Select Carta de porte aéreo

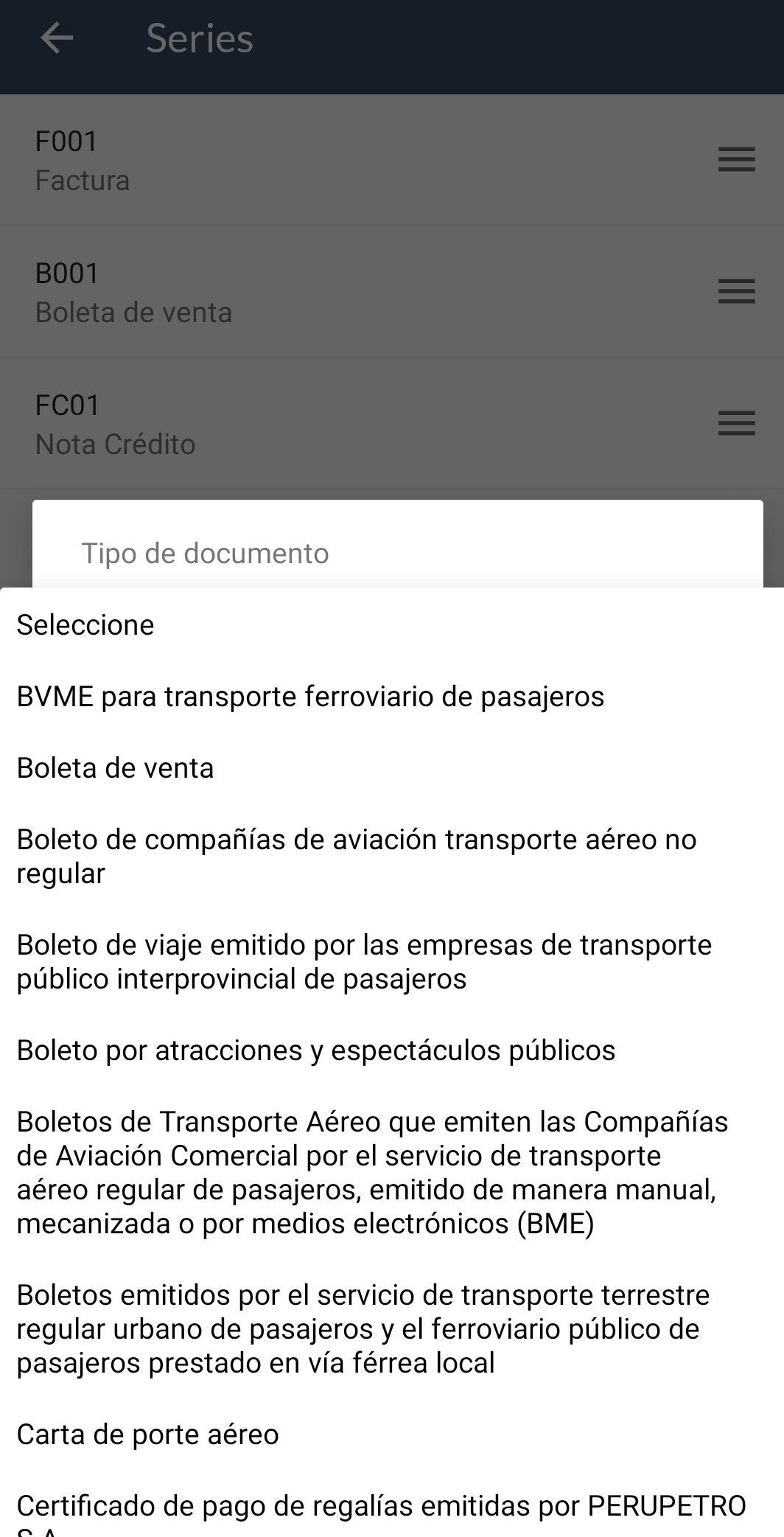[392, 1434]
